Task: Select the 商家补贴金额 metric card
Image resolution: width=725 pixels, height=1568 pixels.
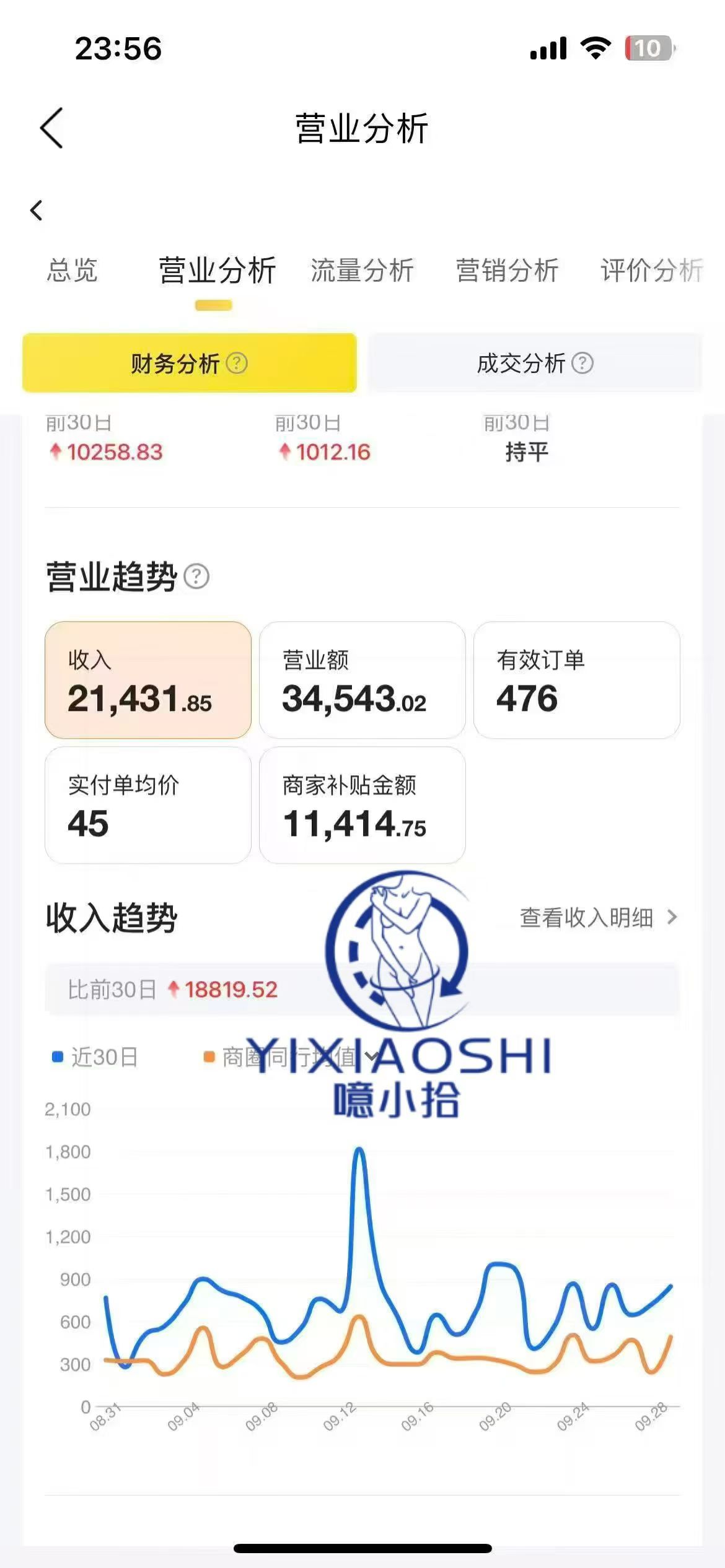Action: (x=362, y=805)
